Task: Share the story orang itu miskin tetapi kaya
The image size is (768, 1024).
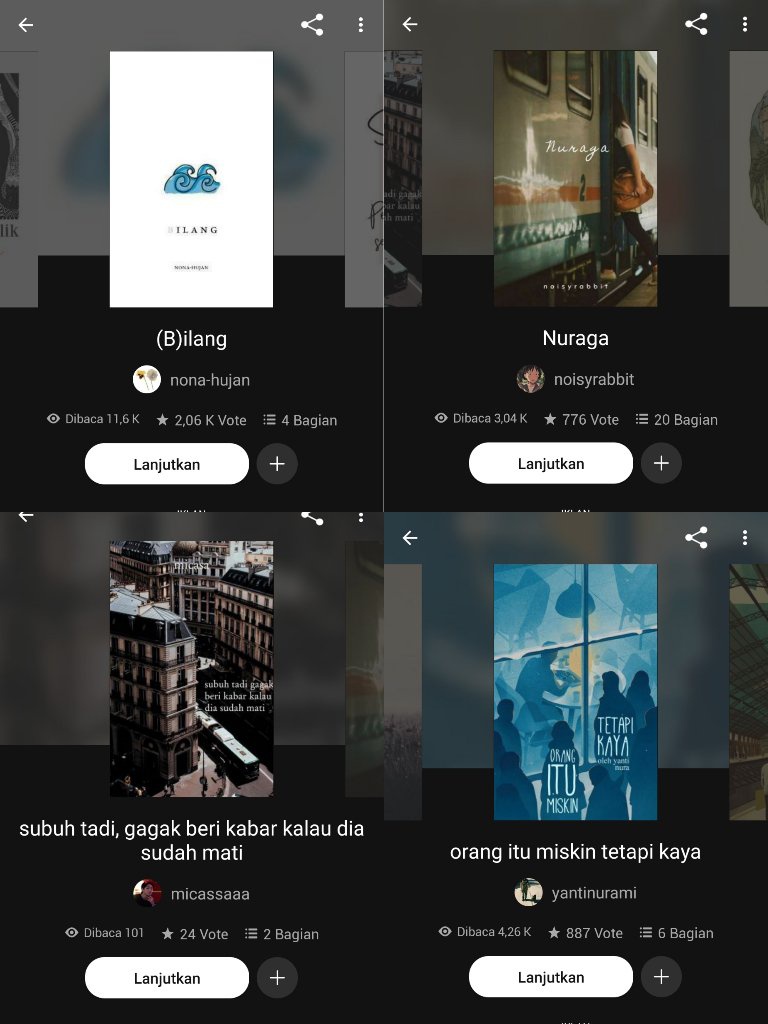Action: (697, 538)
